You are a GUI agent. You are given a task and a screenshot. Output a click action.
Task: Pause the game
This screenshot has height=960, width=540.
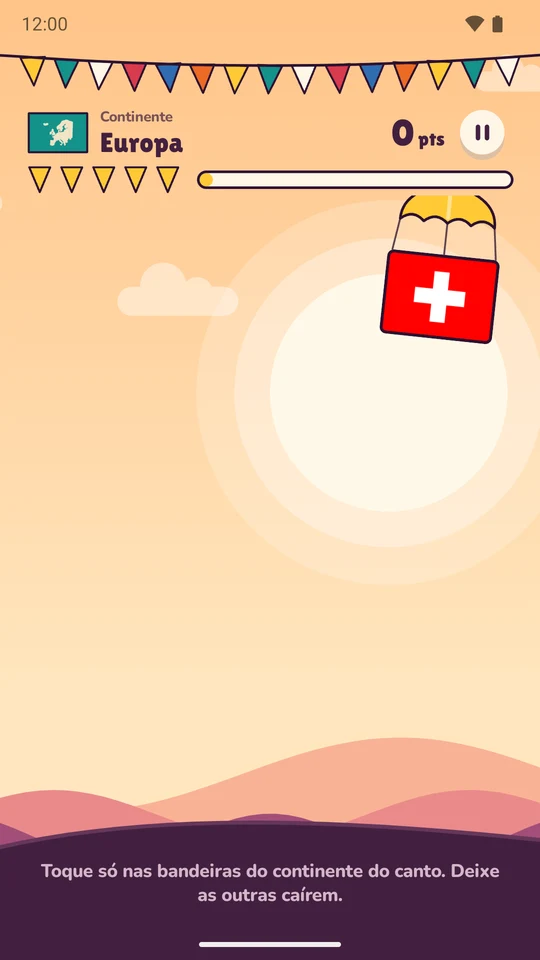coord(482,133)
